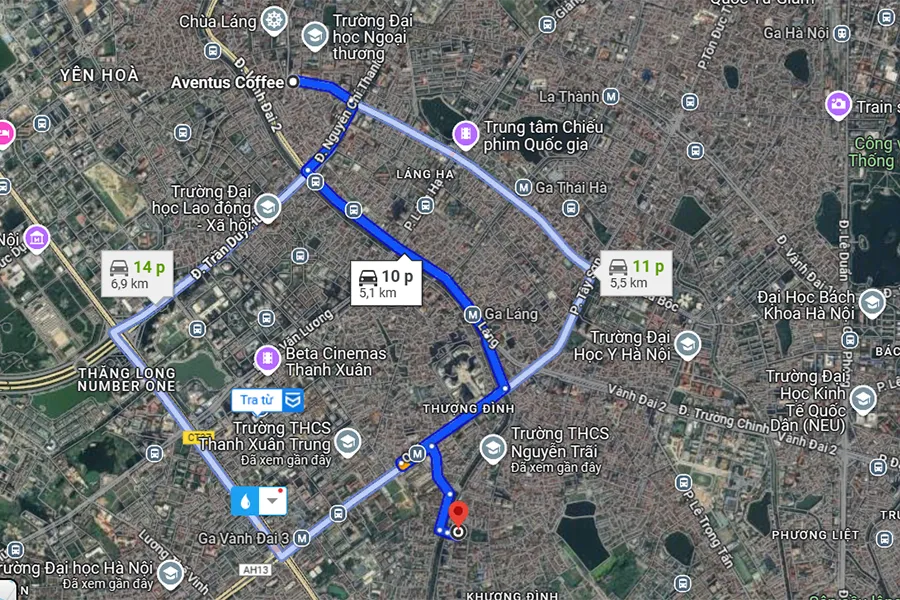Open Trung tâm Chiếu phim Quốc gia marker
Viewport: 900px width, 600px height.
(x=465, y=133)
